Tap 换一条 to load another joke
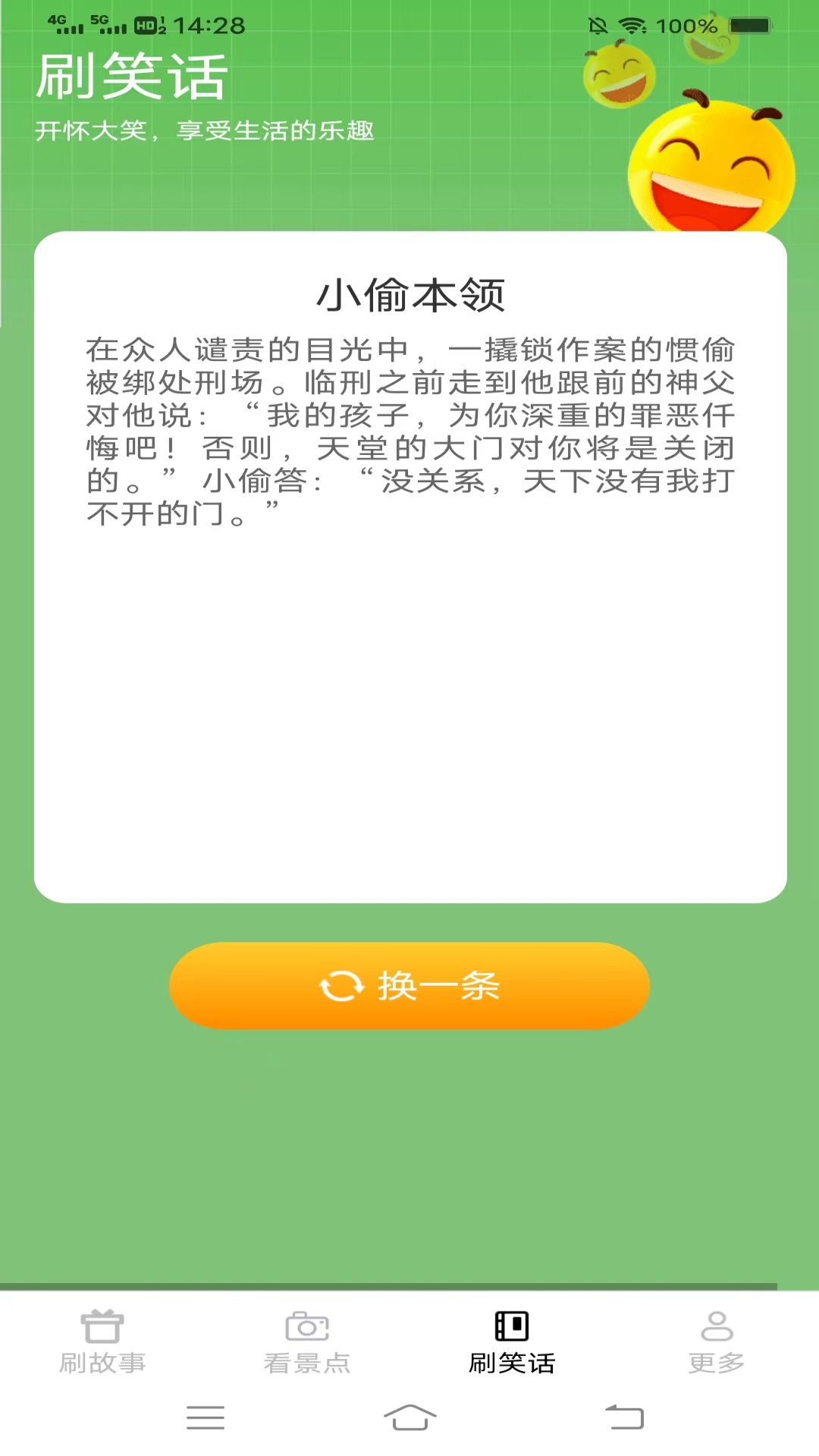Viewport: 819px width, 1456px height. (409, 985)
